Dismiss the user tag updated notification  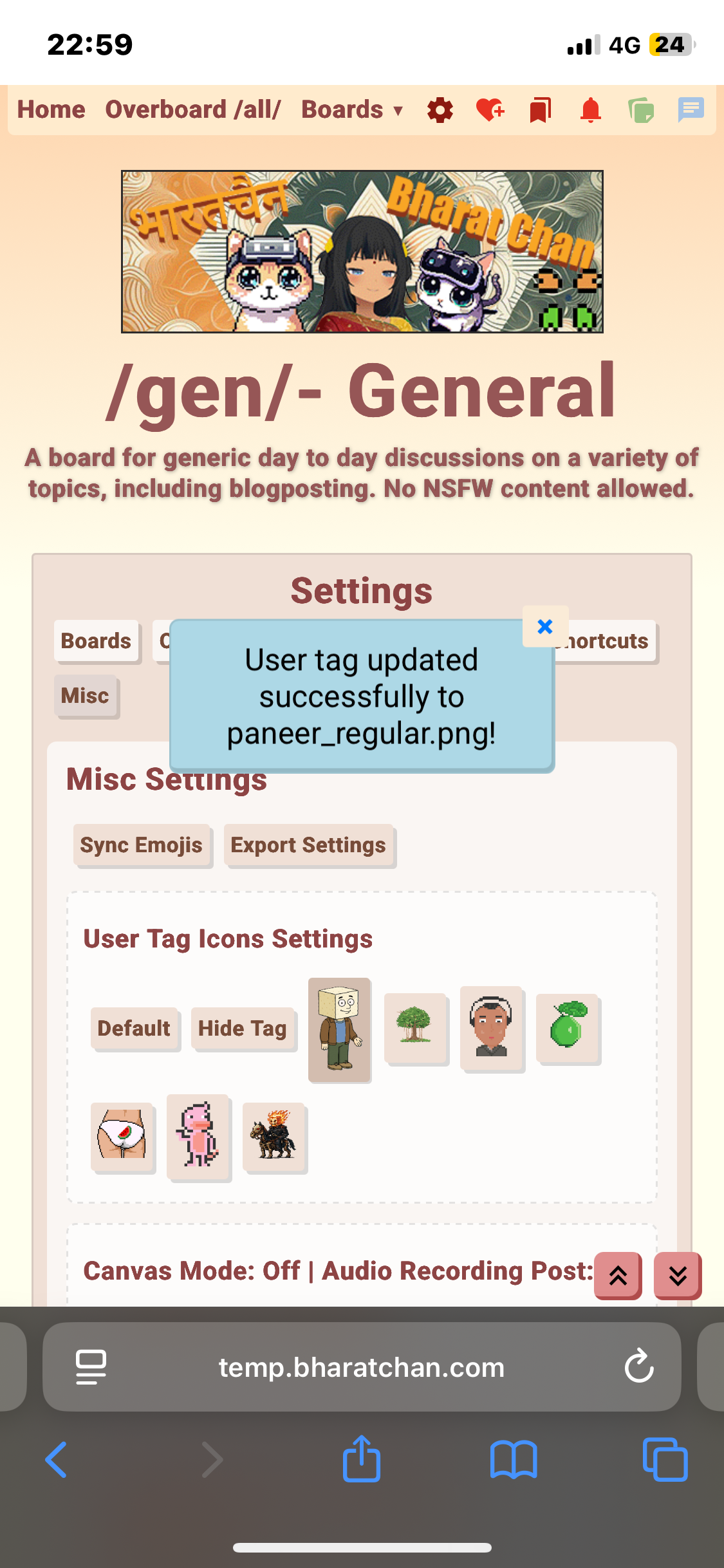[x=544, y=626]
